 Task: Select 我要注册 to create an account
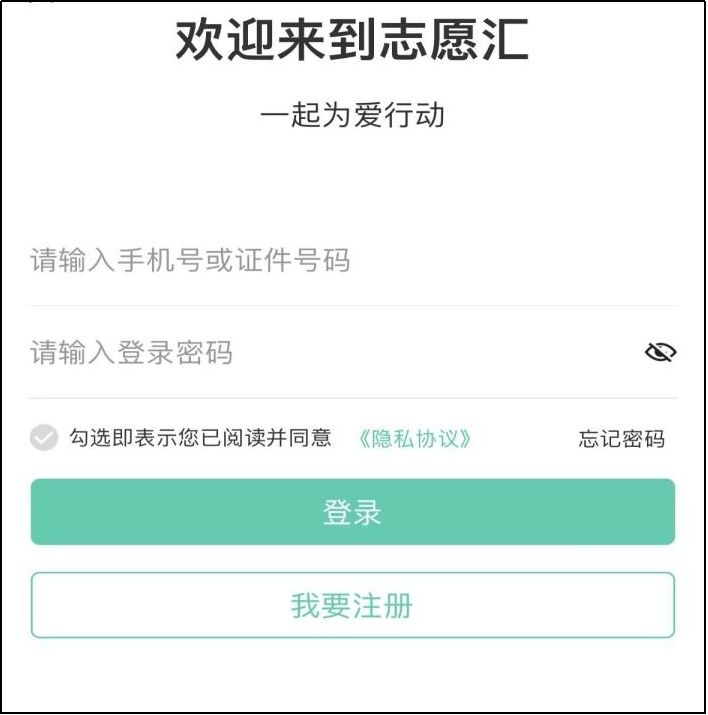[352, 605]
